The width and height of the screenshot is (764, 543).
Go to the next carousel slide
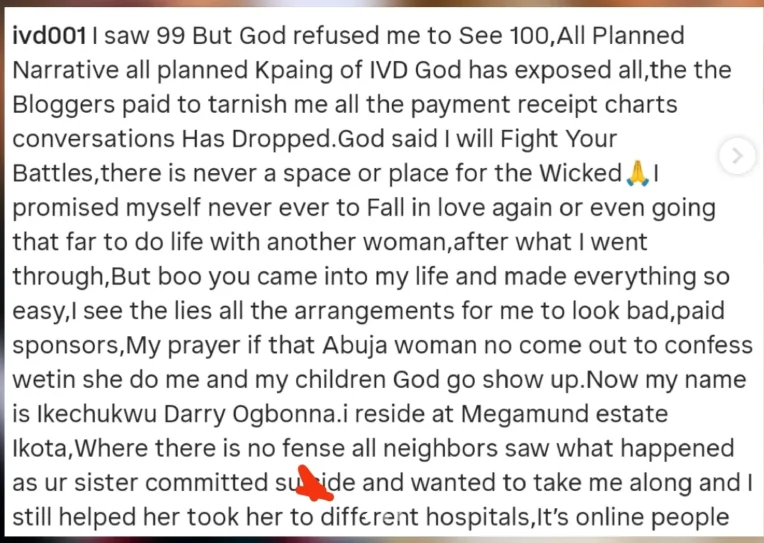[x=737, y=156]
